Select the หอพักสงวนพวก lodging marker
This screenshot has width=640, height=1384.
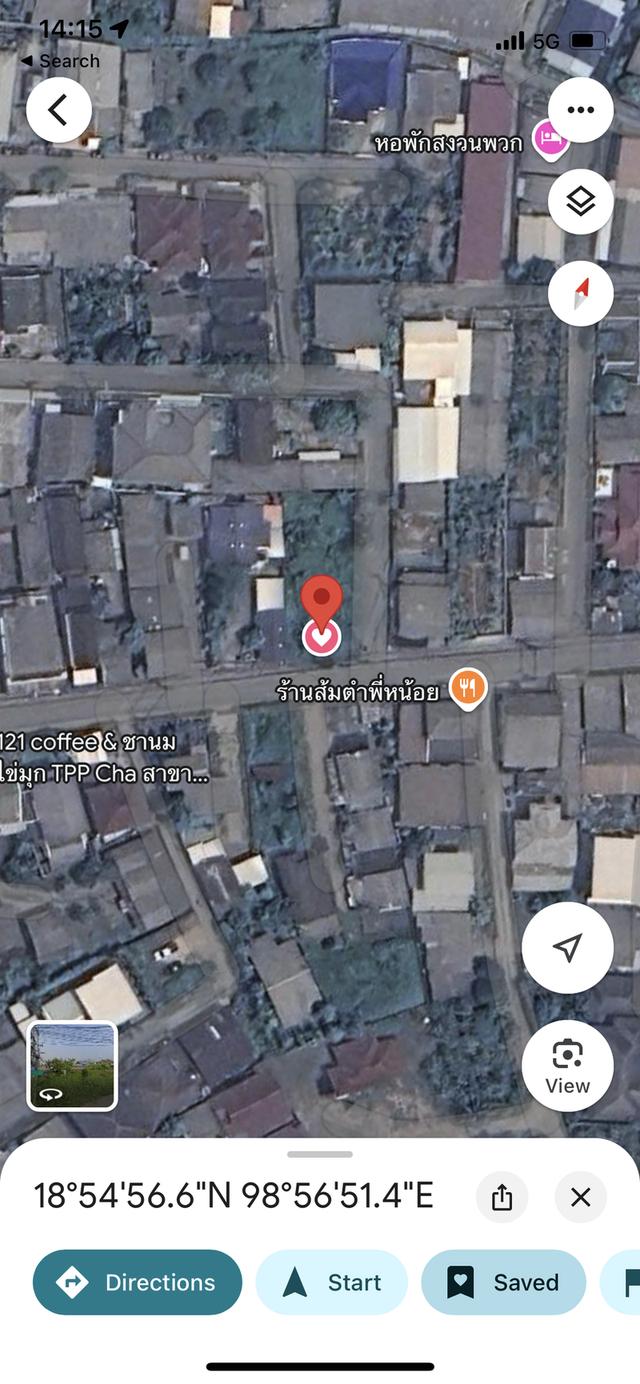(549, 139)
